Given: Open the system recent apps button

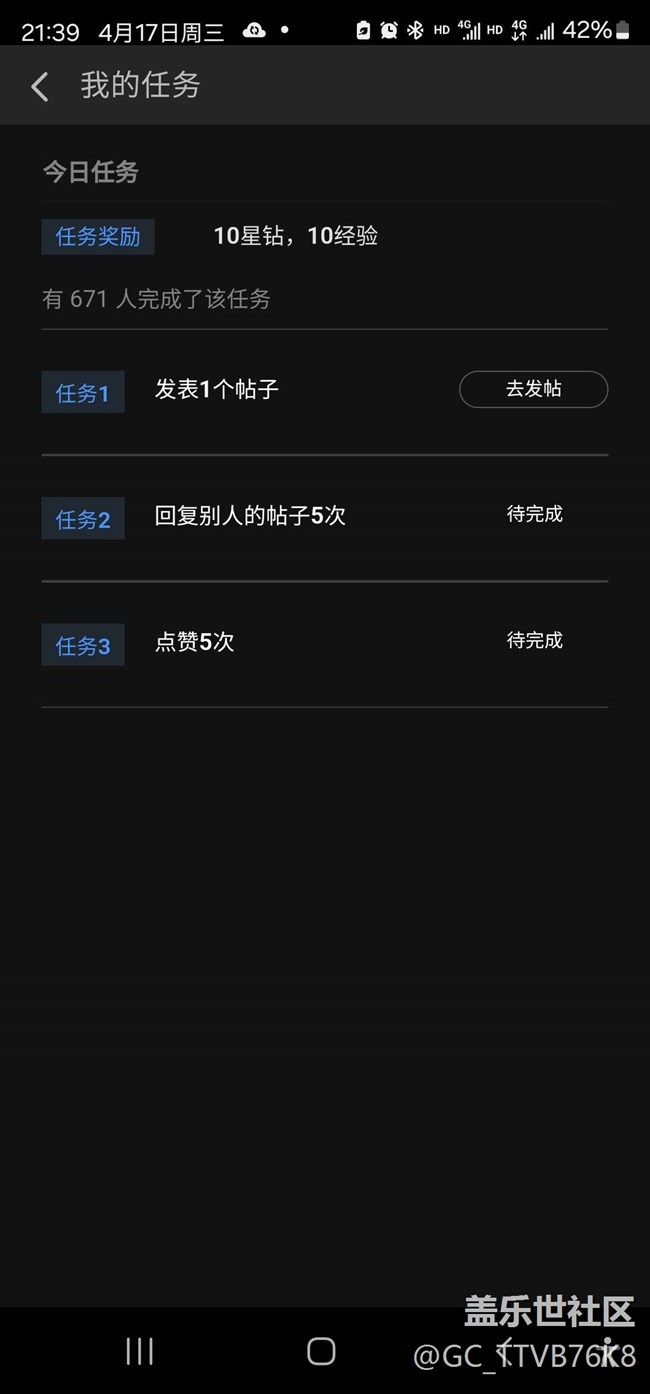Looking at the screenshot, I should coord(140,1351).
